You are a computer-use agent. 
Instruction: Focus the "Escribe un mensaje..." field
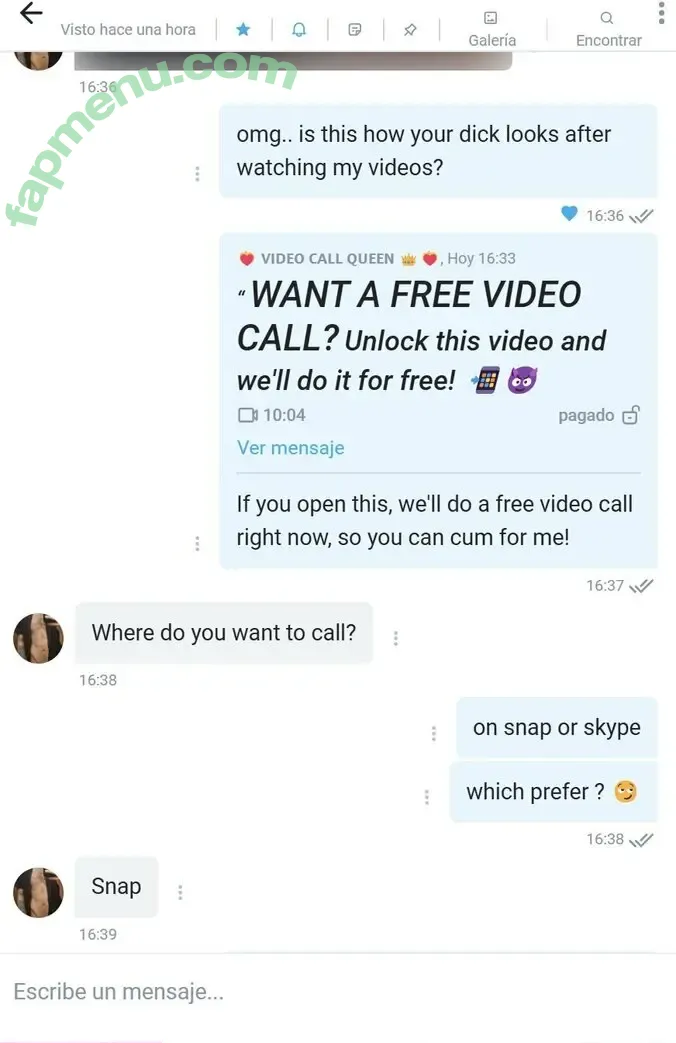coord(300,992)
